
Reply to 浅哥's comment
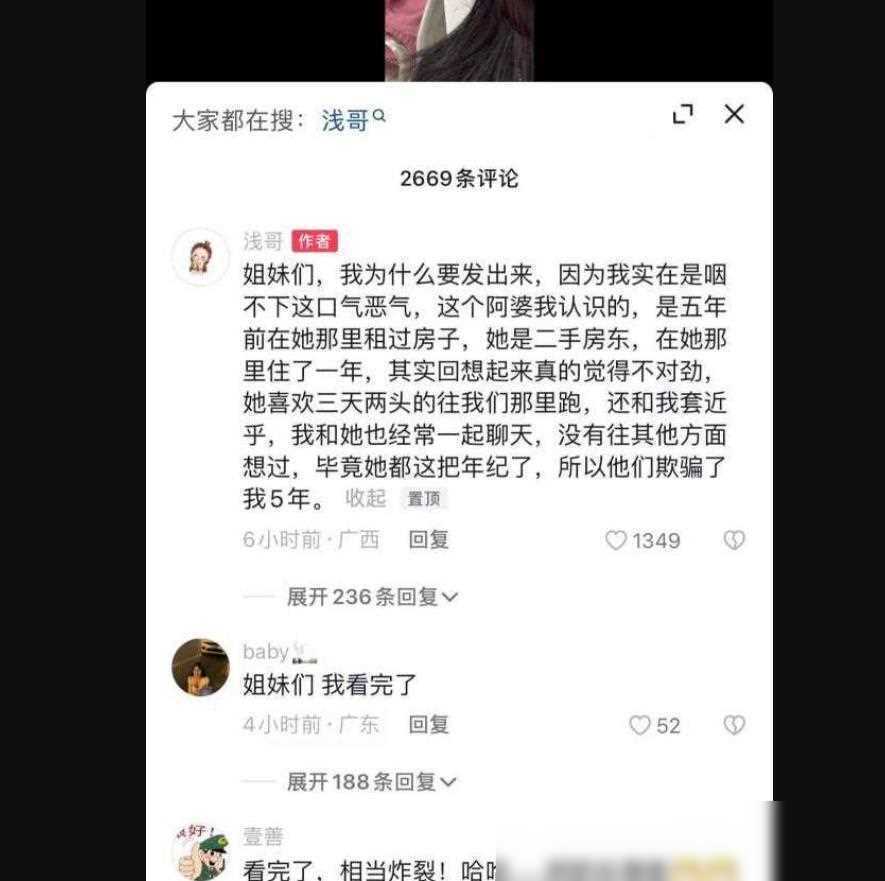428,540
